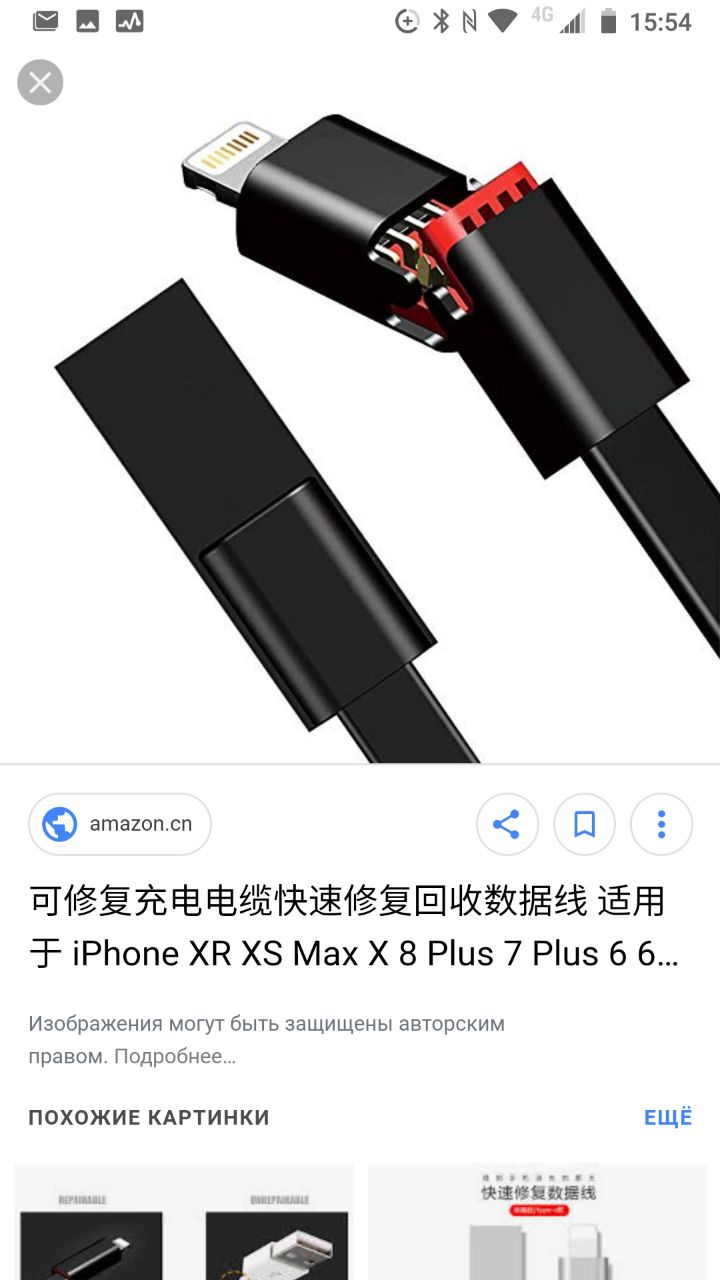Open the 快速修复数据线 similar image
This screenshot has width=720, height=1280.
(537, 1221)
